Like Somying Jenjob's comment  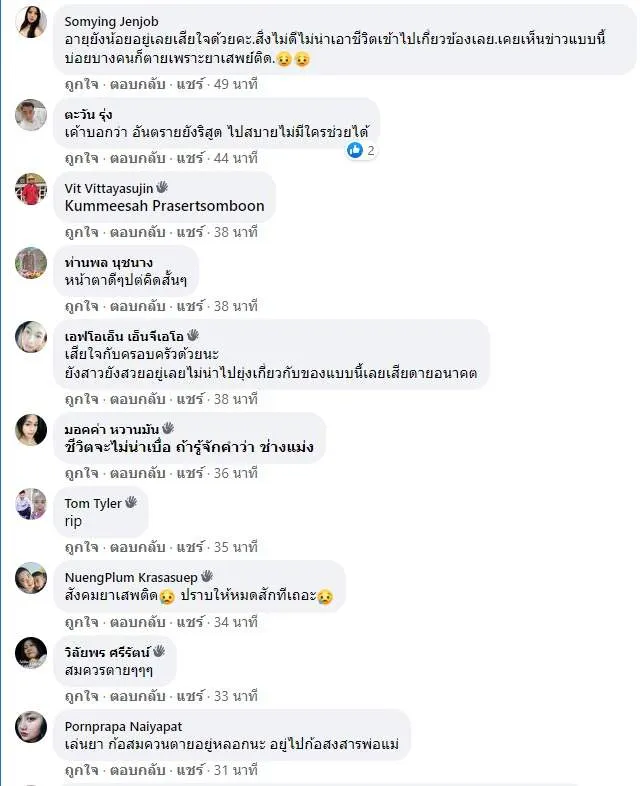click(x=81, y=84)
